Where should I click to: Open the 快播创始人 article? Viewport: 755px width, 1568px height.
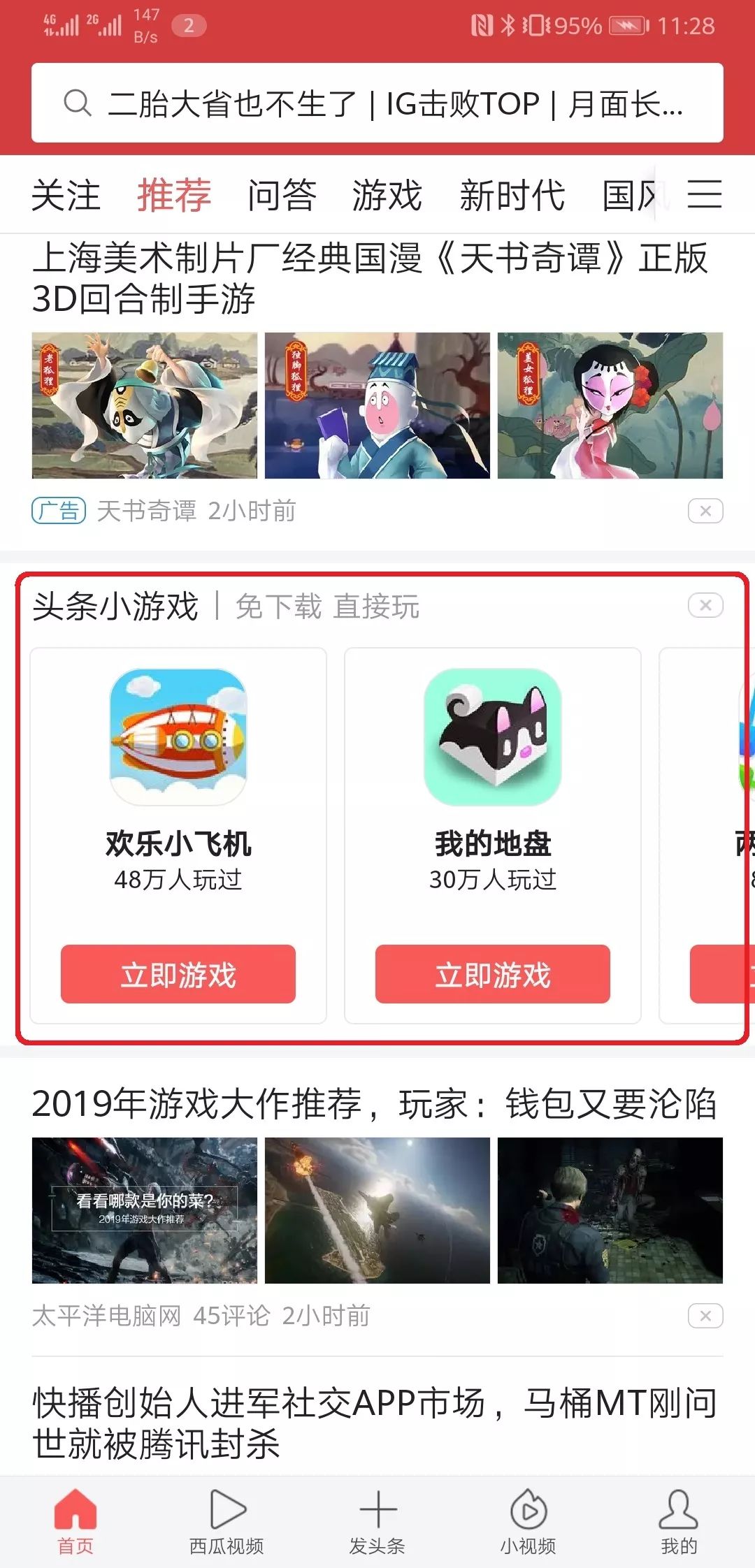(x=374, y=1423)
